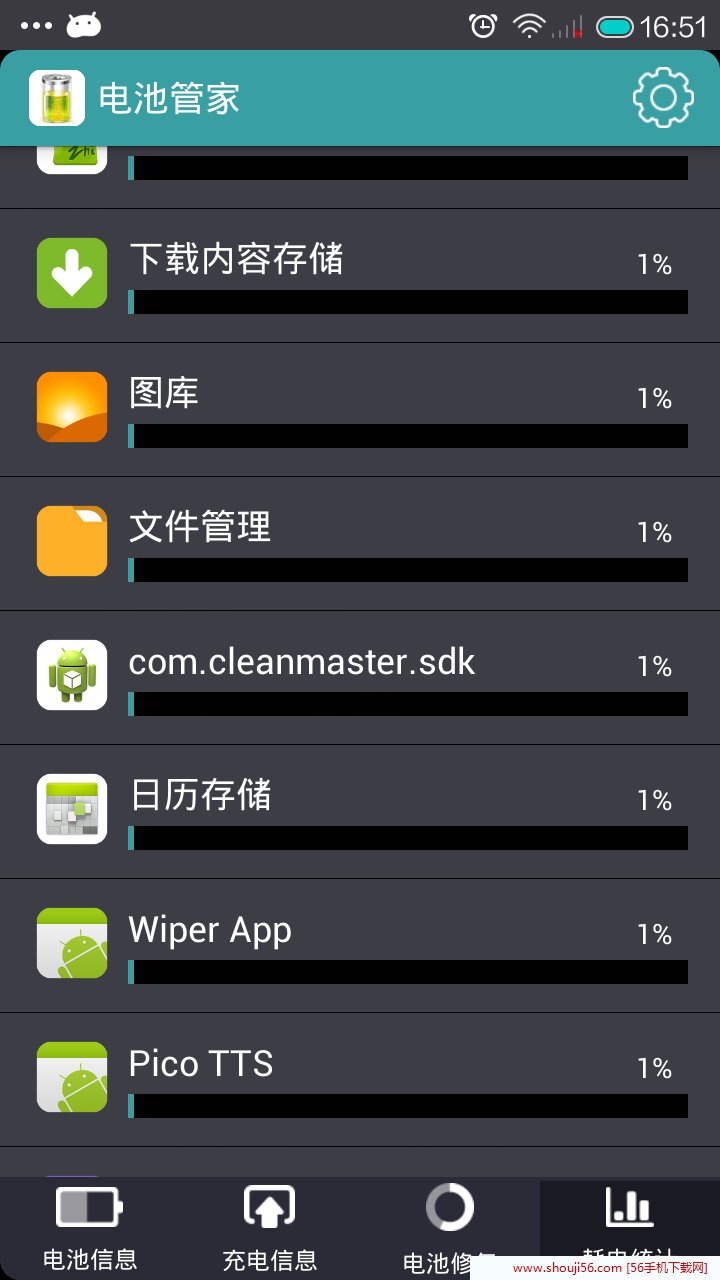720x1280 pixels.
Task: Switch to the 电池信息 tab
Action: tap(90, 1228)
